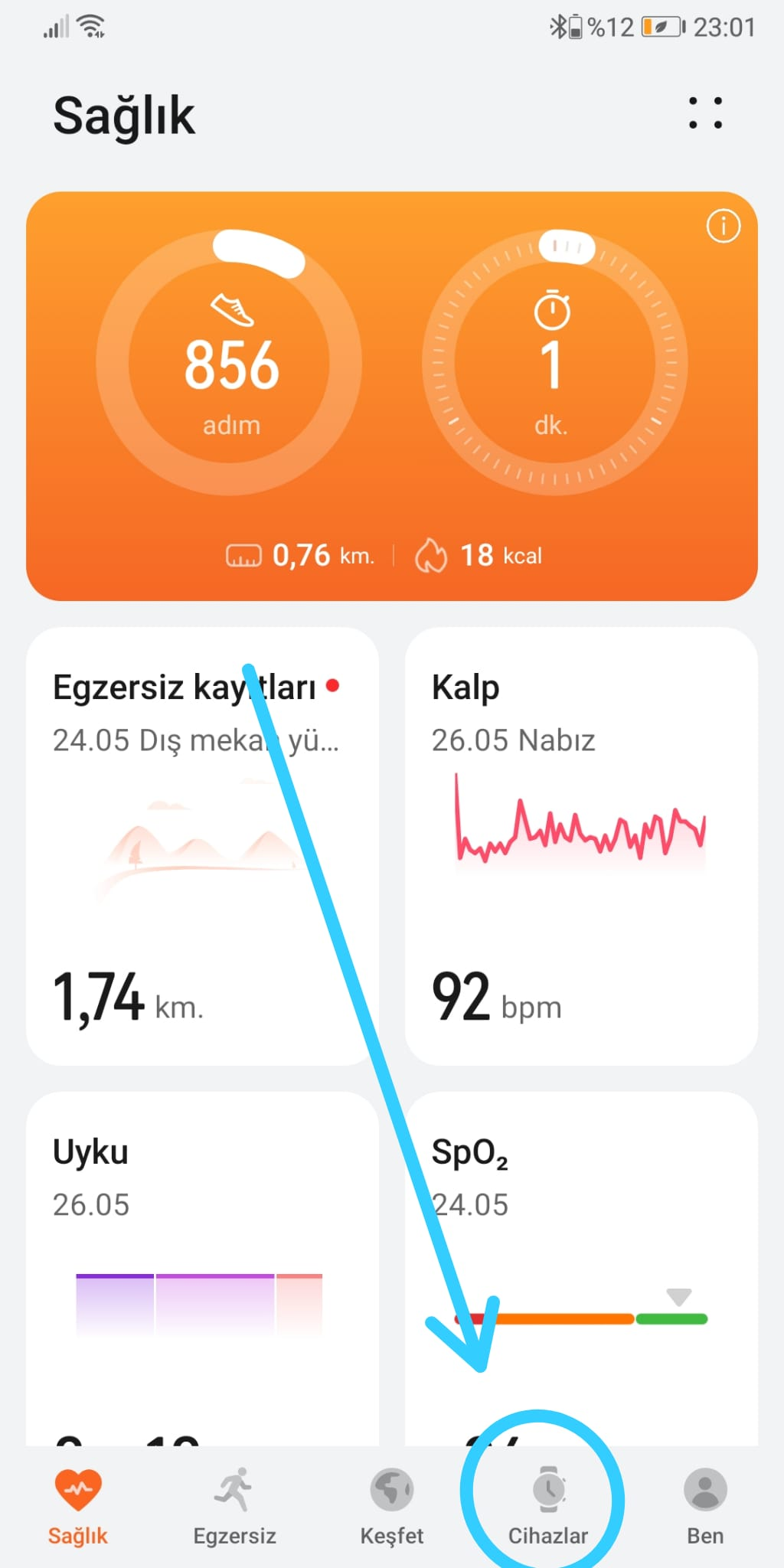Tap the info icon on the activity card
This screenshot has height=1568, width=784.
[x=723, y=227]
